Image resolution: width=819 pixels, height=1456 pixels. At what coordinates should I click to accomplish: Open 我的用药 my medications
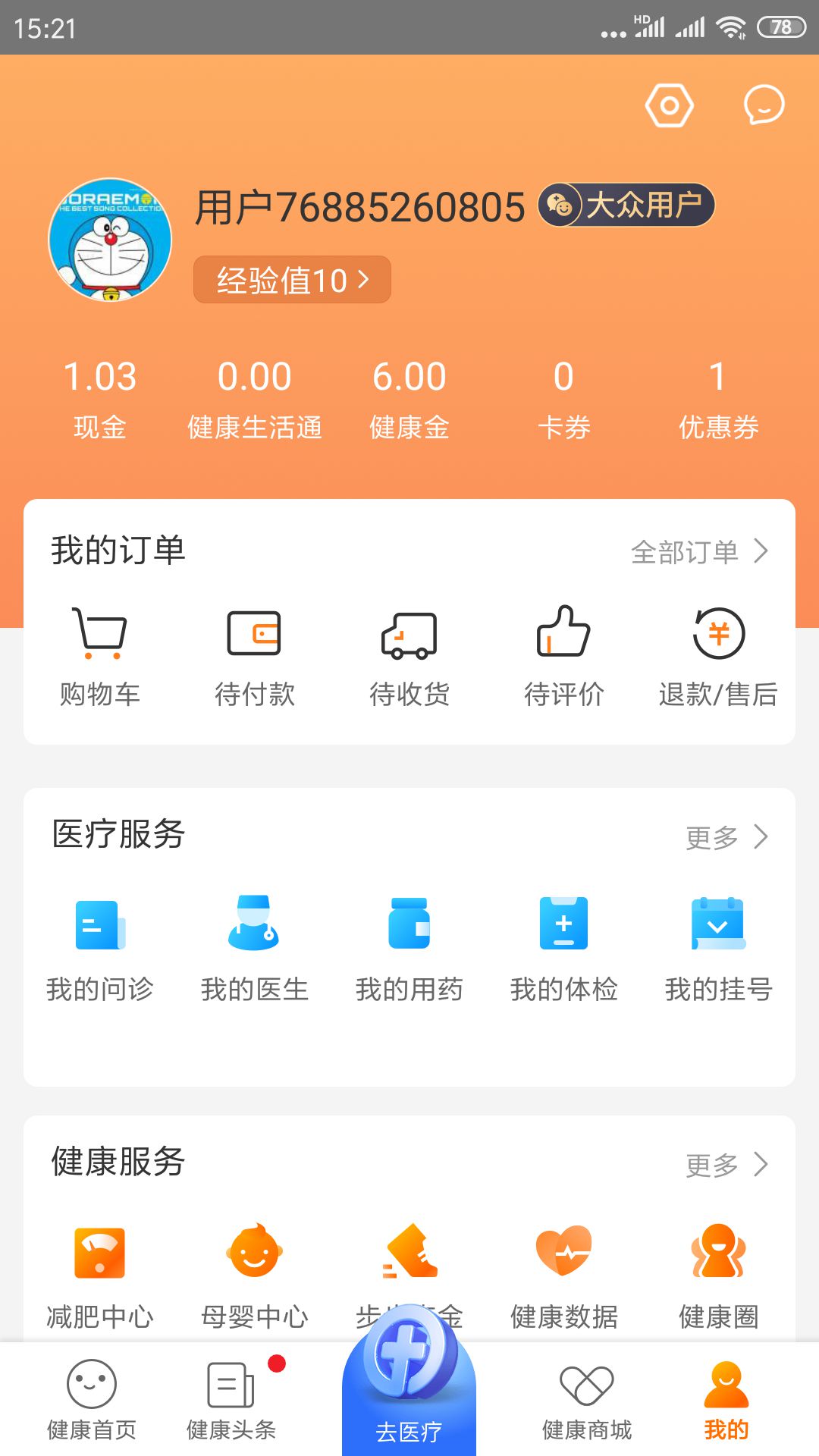(x=410, y=948)
